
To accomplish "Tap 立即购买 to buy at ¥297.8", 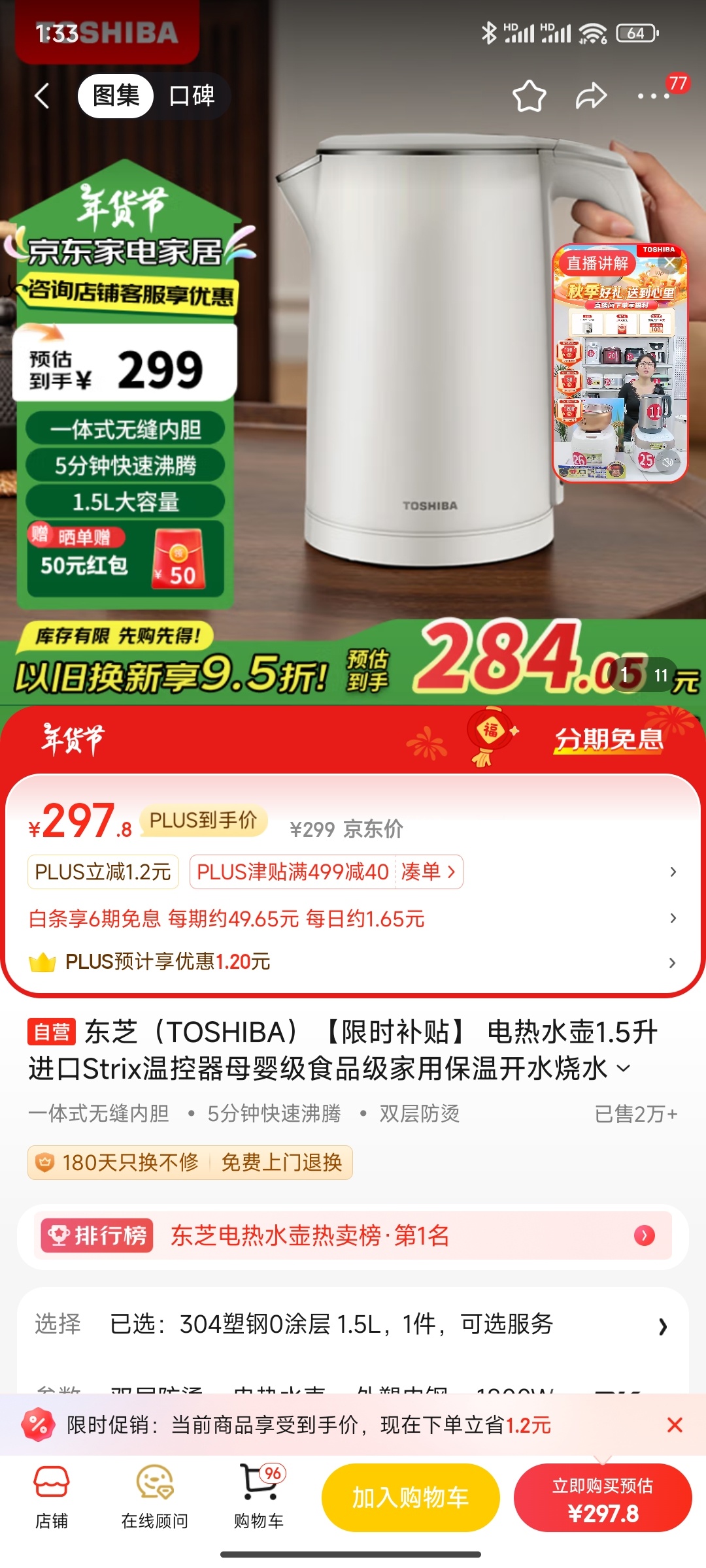I will [603, 1497].
